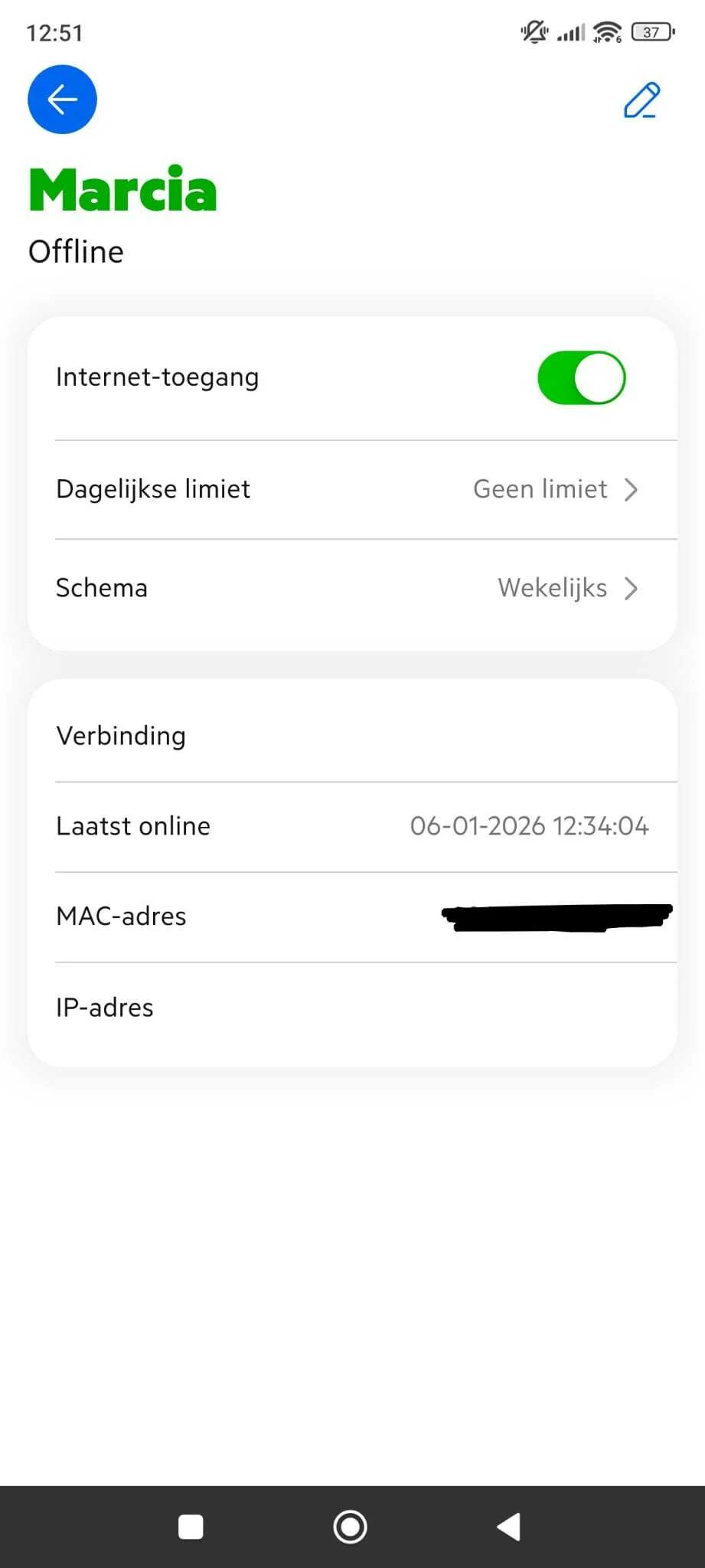The height and width of the screenshot is (1568, 705).
Task: Open the Schema Wekelijks row
Action: coord(352,588)
